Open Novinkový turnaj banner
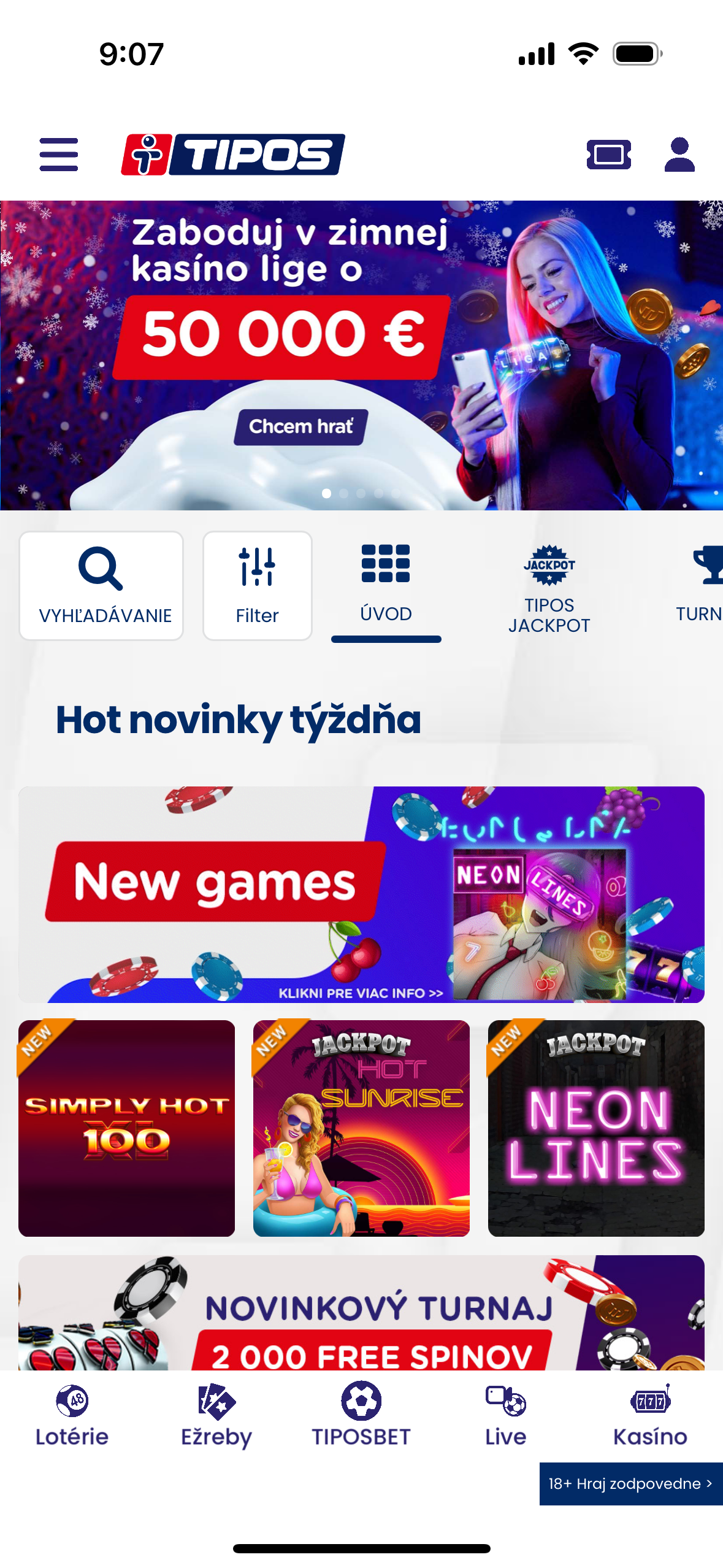The image size is (723, 1568). [x=361, y=1314]
